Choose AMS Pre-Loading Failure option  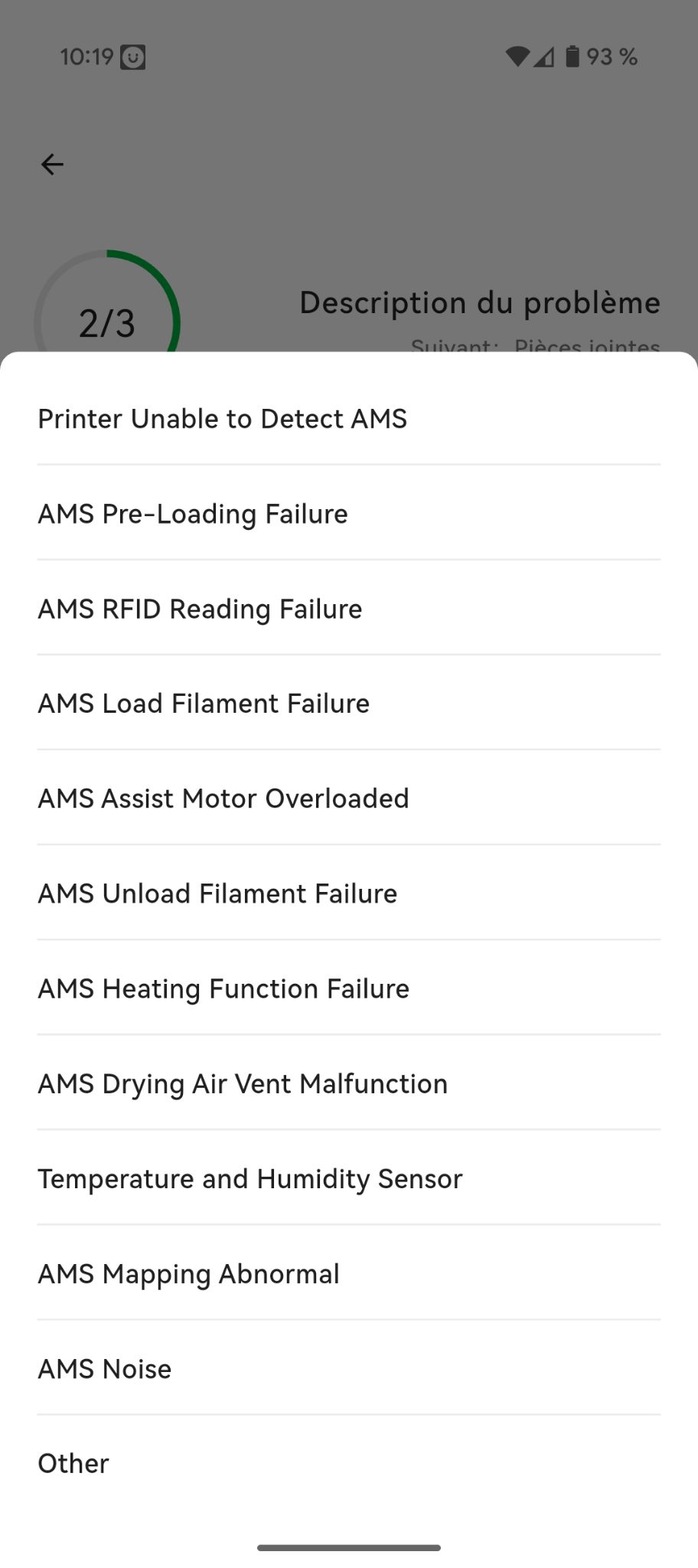coord(349,513)
